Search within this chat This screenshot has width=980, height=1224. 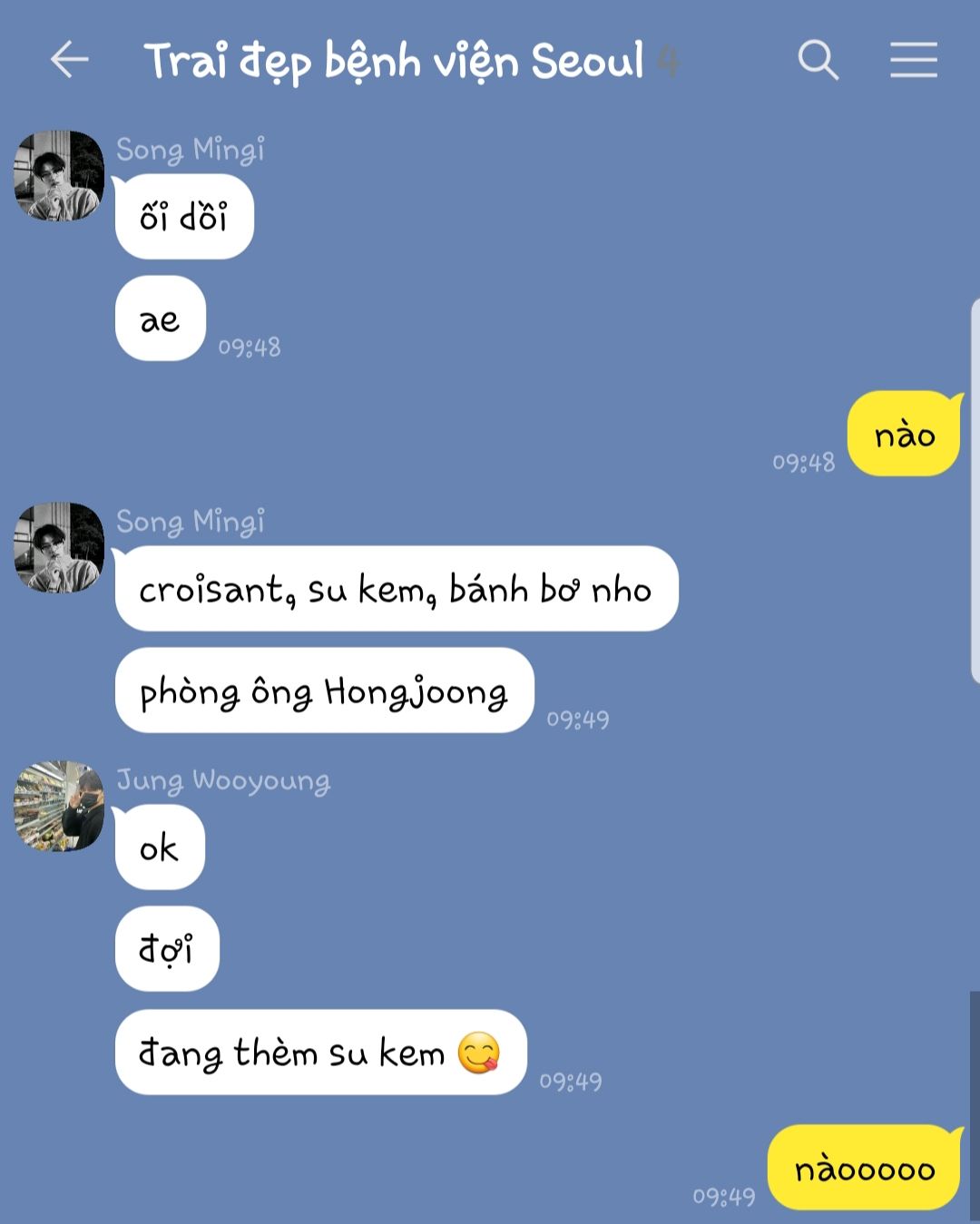[x=818, y=60]
